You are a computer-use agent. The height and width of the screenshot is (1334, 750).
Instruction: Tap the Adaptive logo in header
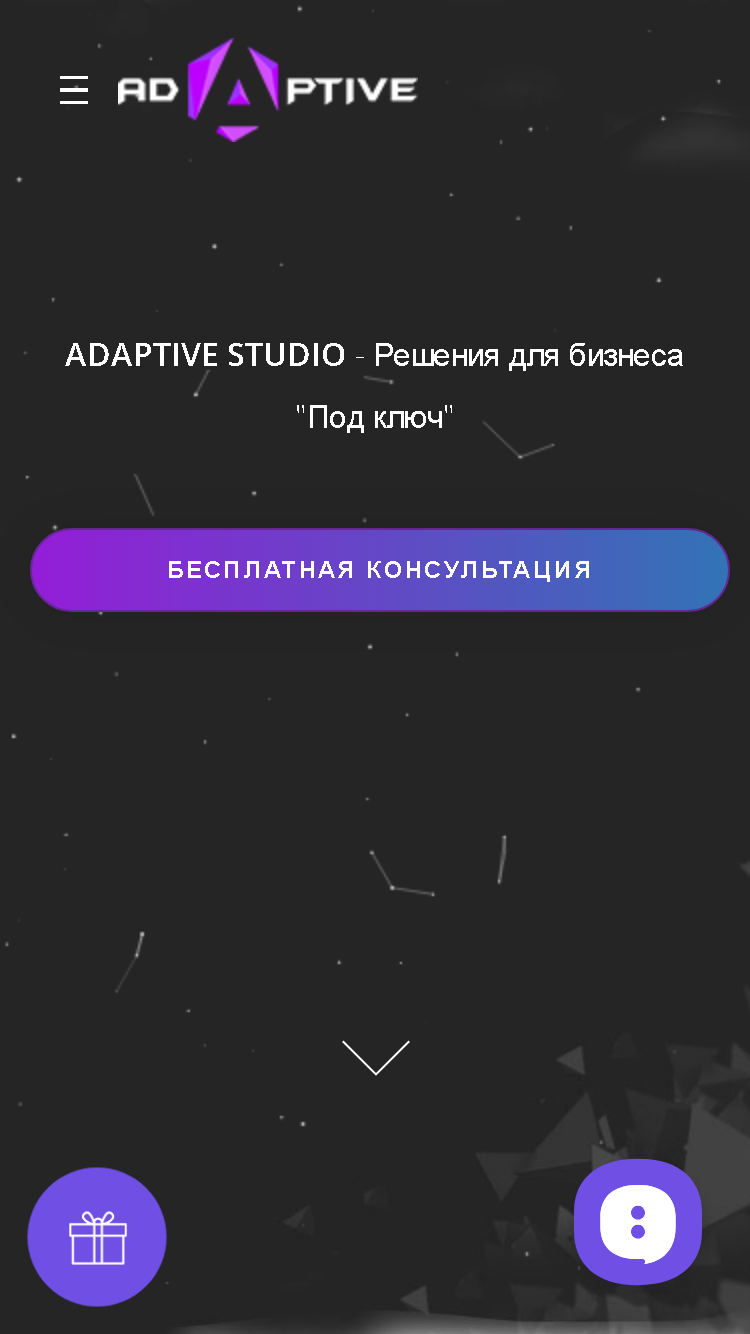(267, 90)
